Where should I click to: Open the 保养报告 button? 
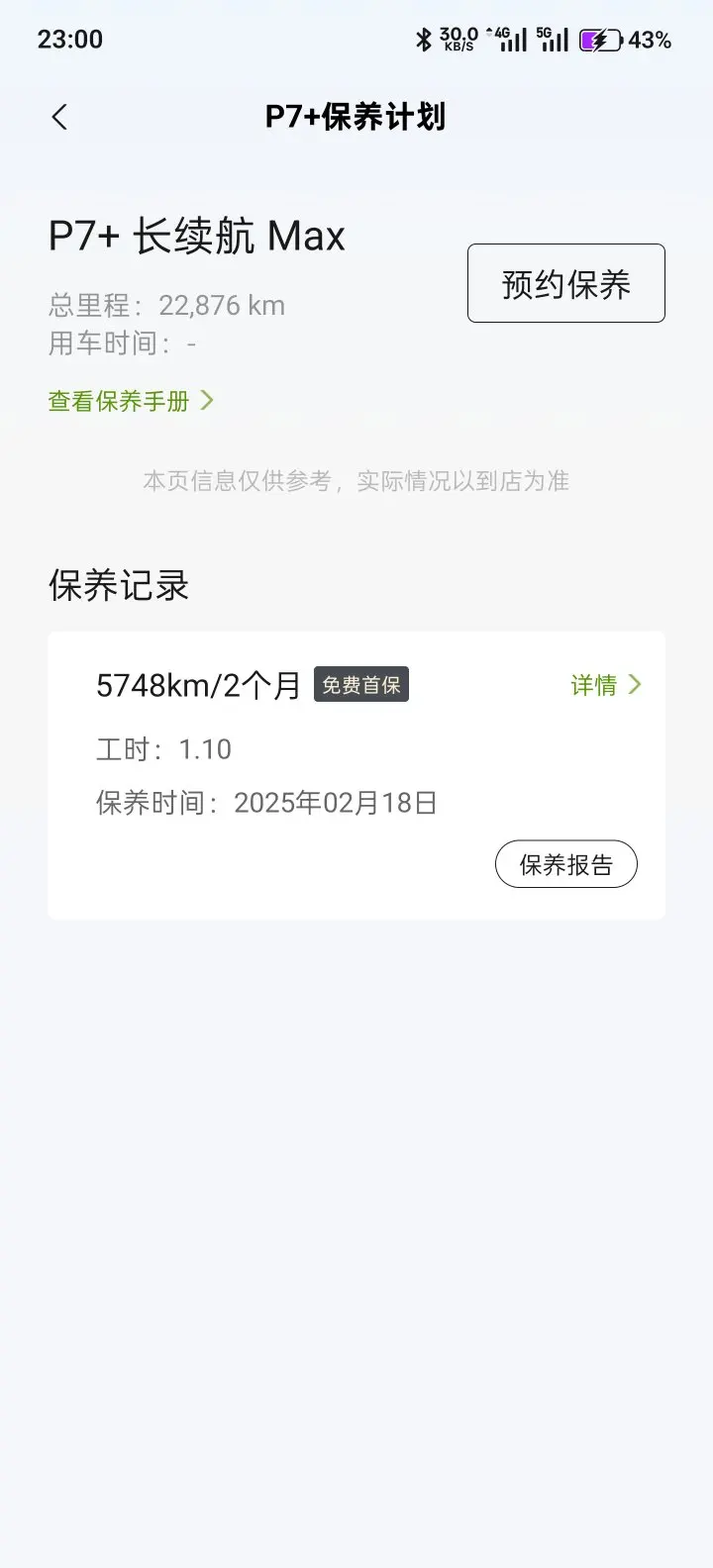[x=565, y=864]
